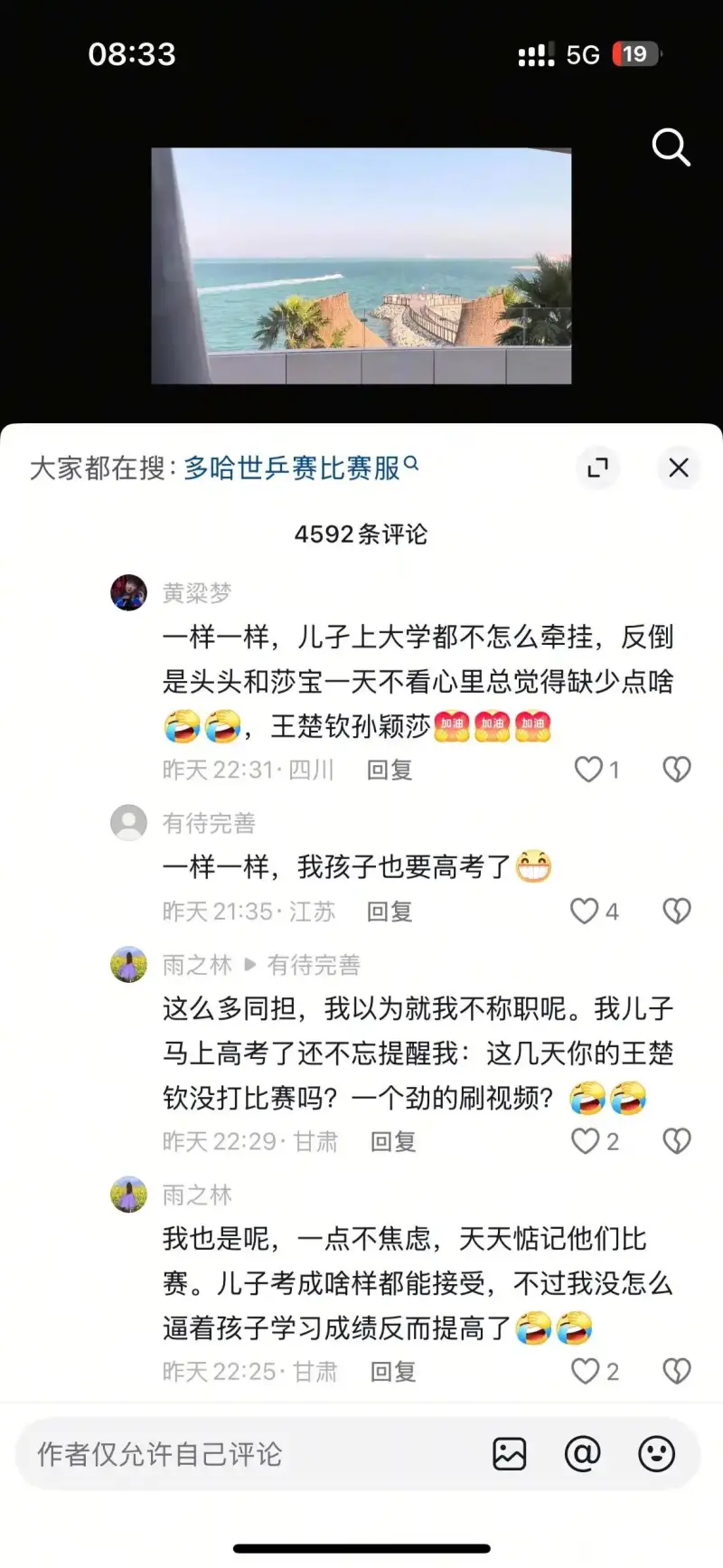
Task: Like 有待完善's comment about 高考
Action: pos(585,911)
